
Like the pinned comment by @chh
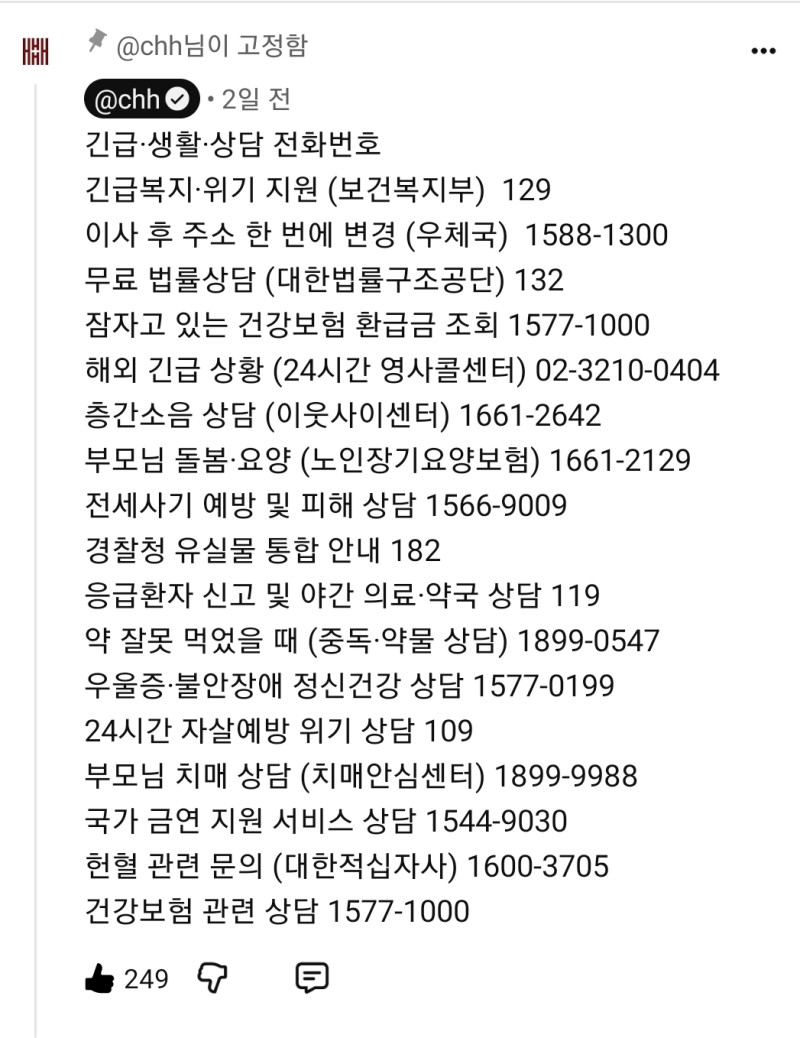[x=100, y=978]
